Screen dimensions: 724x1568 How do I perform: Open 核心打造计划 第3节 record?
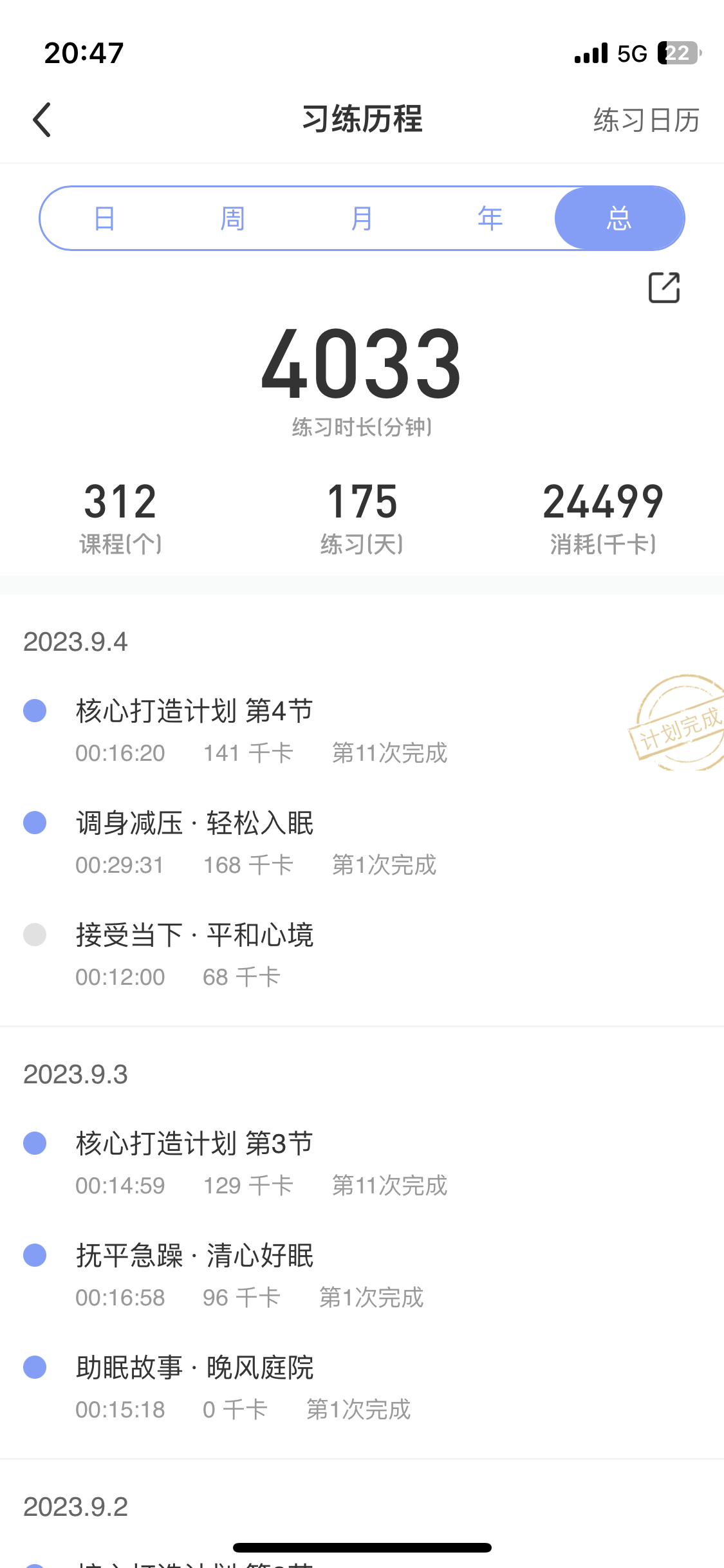tap(362, 1164)
